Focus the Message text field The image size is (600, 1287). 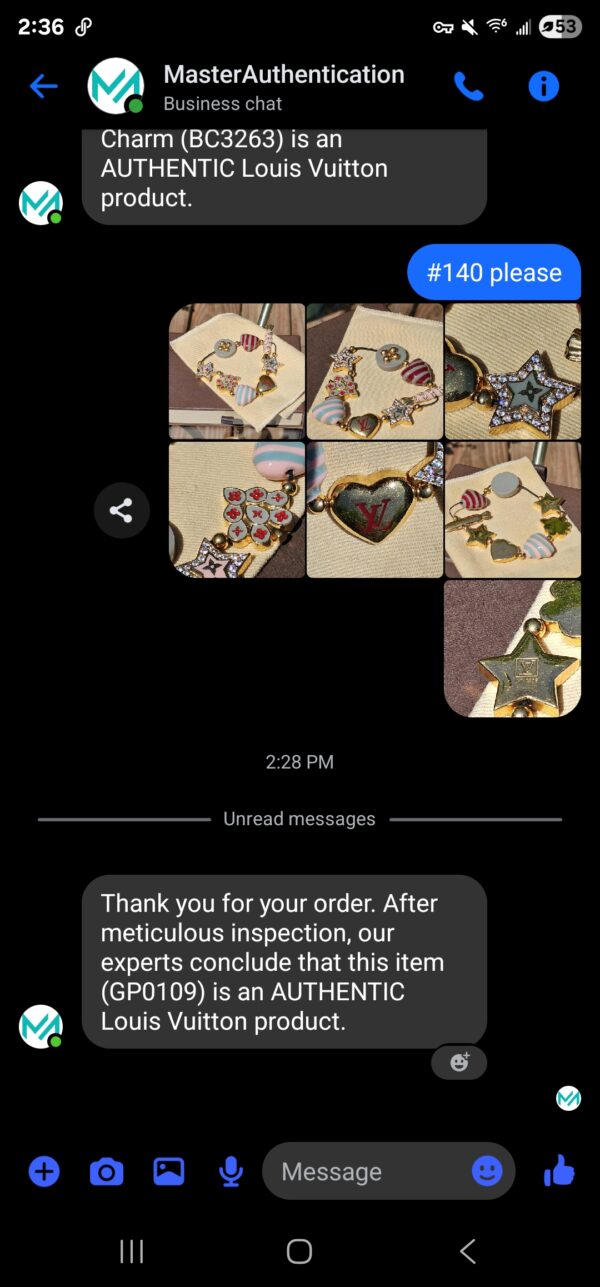click(365, 1171)
